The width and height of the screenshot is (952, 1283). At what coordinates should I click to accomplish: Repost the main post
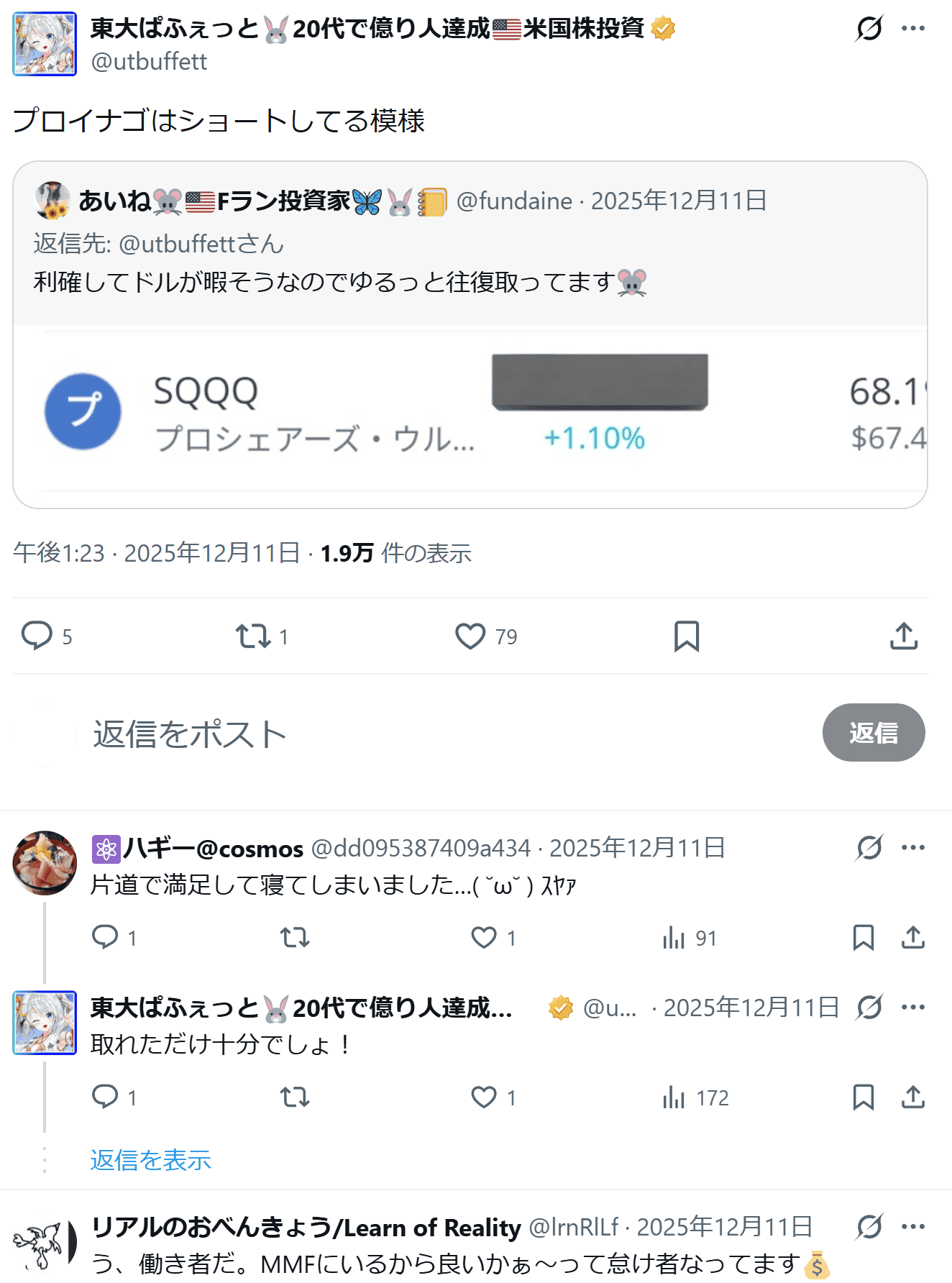coord(253,636)
